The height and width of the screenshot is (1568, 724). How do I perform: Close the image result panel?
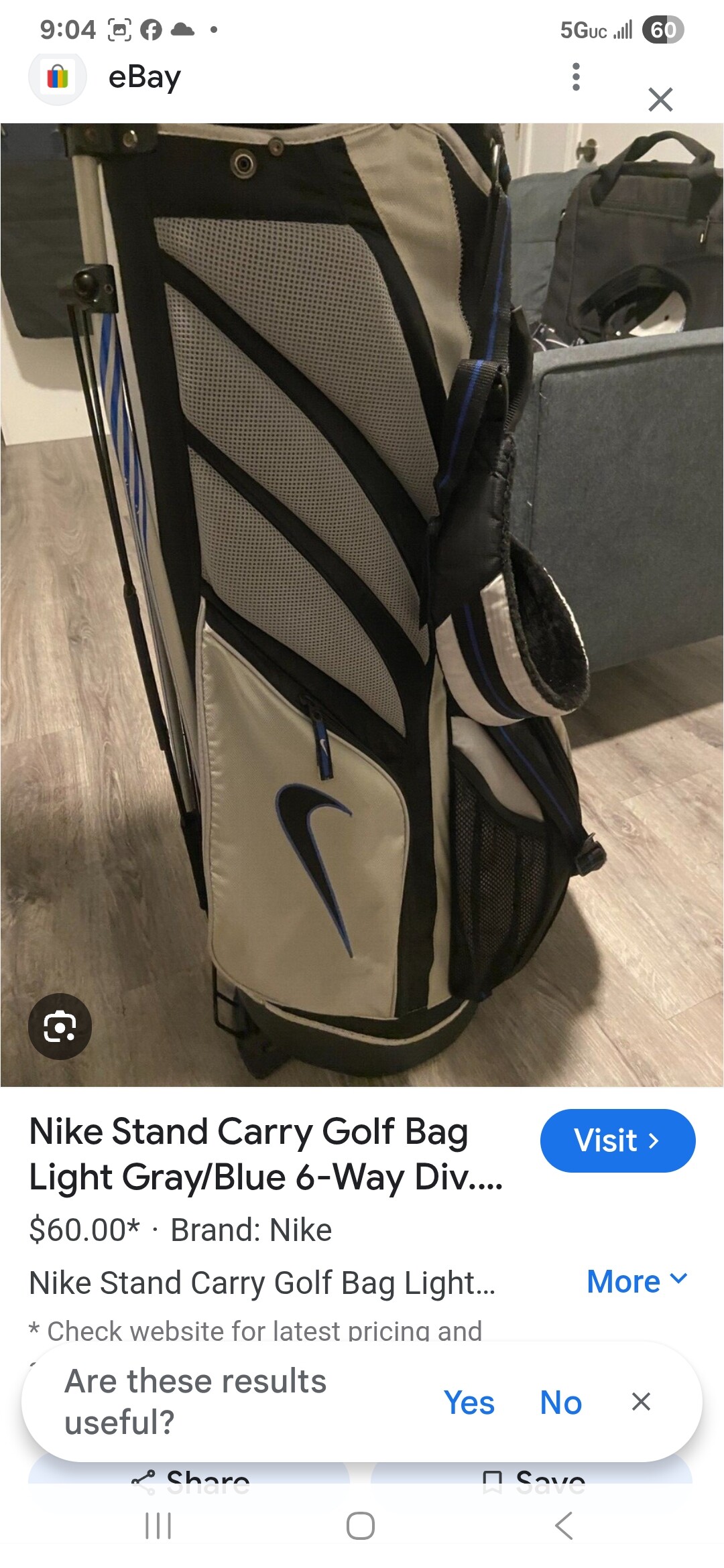(660, 99)
